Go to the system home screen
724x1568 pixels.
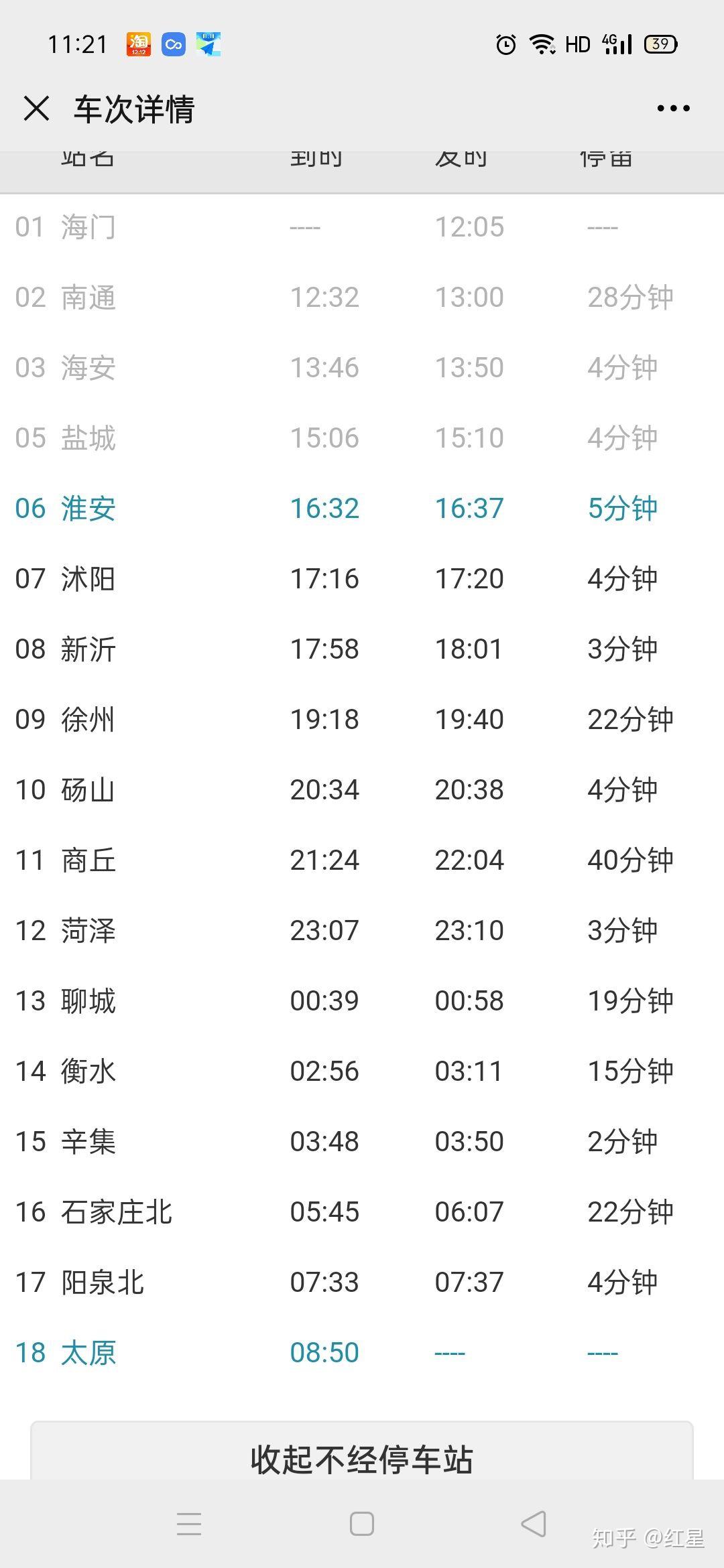pos(362,1524)
